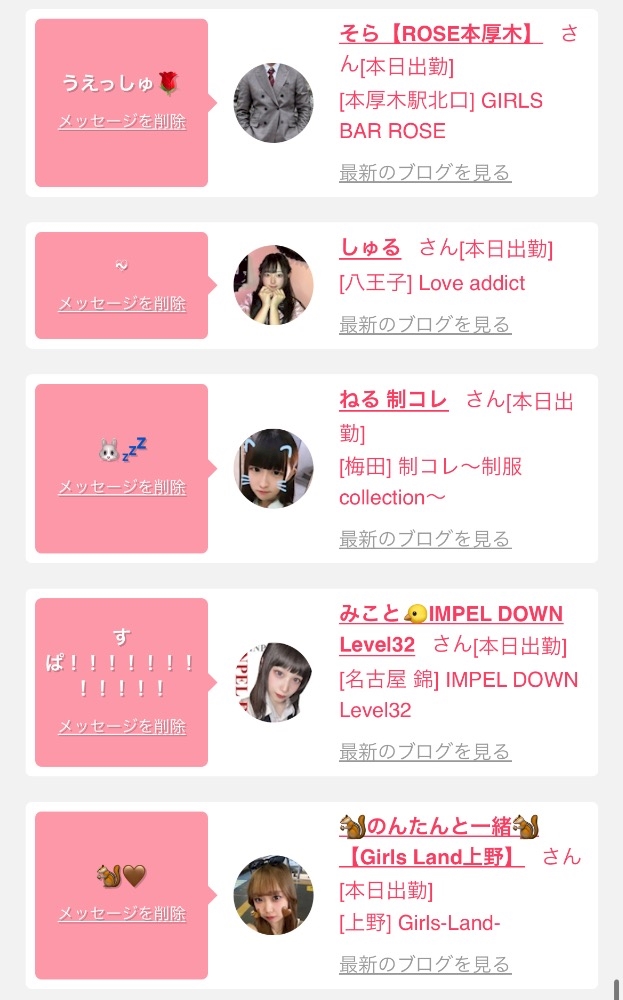This screenshot has width=623, height=1000.
Task: Delete the zzz message to ねる
Action: point(122,487)
